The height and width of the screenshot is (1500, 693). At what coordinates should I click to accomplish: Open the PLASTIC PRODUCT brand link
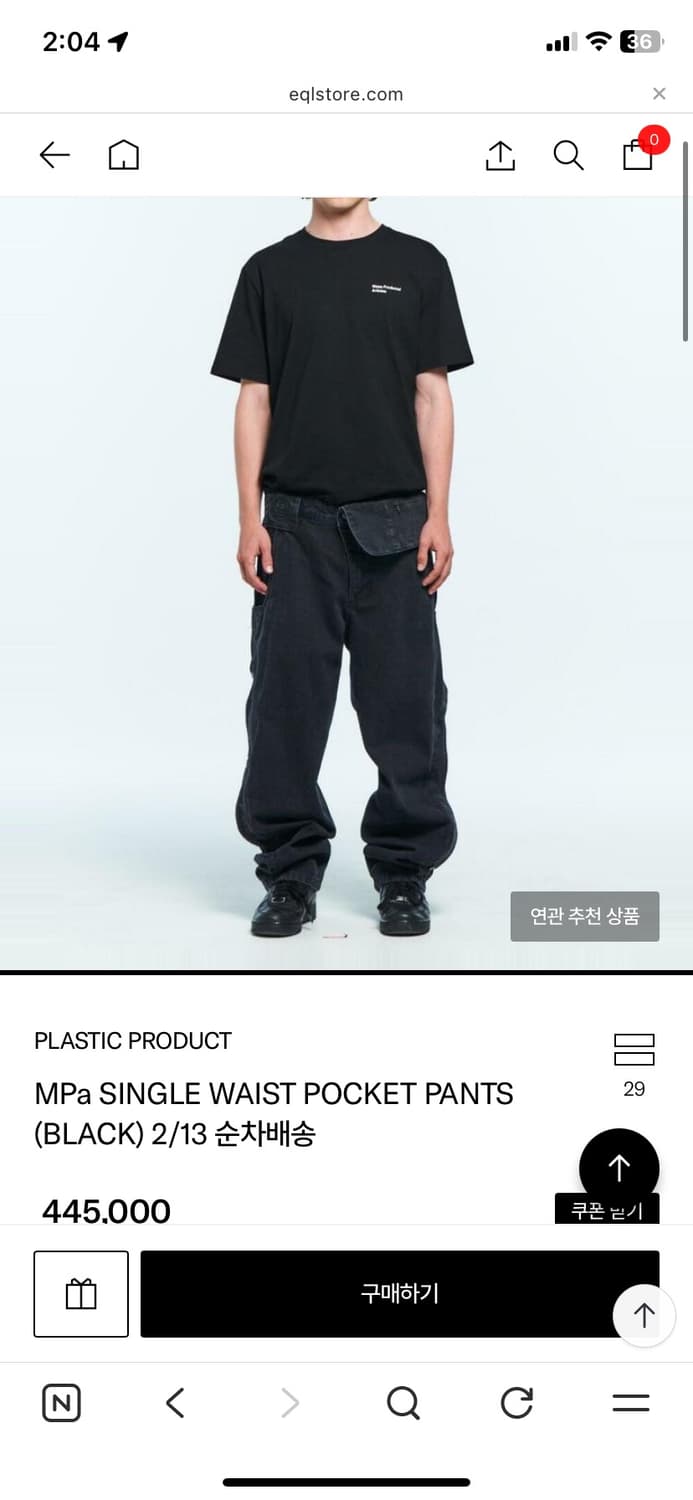pos(133,1041)
